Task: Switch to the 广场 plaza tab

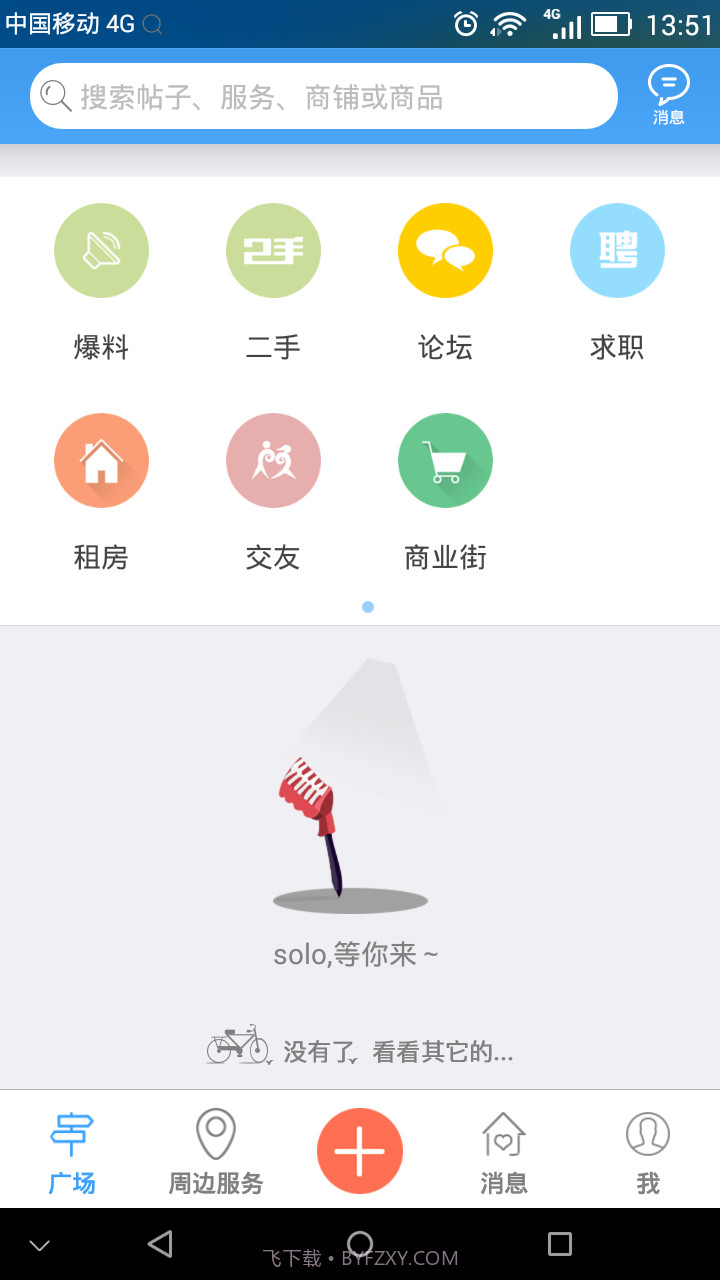Action: pos(71,1150)
